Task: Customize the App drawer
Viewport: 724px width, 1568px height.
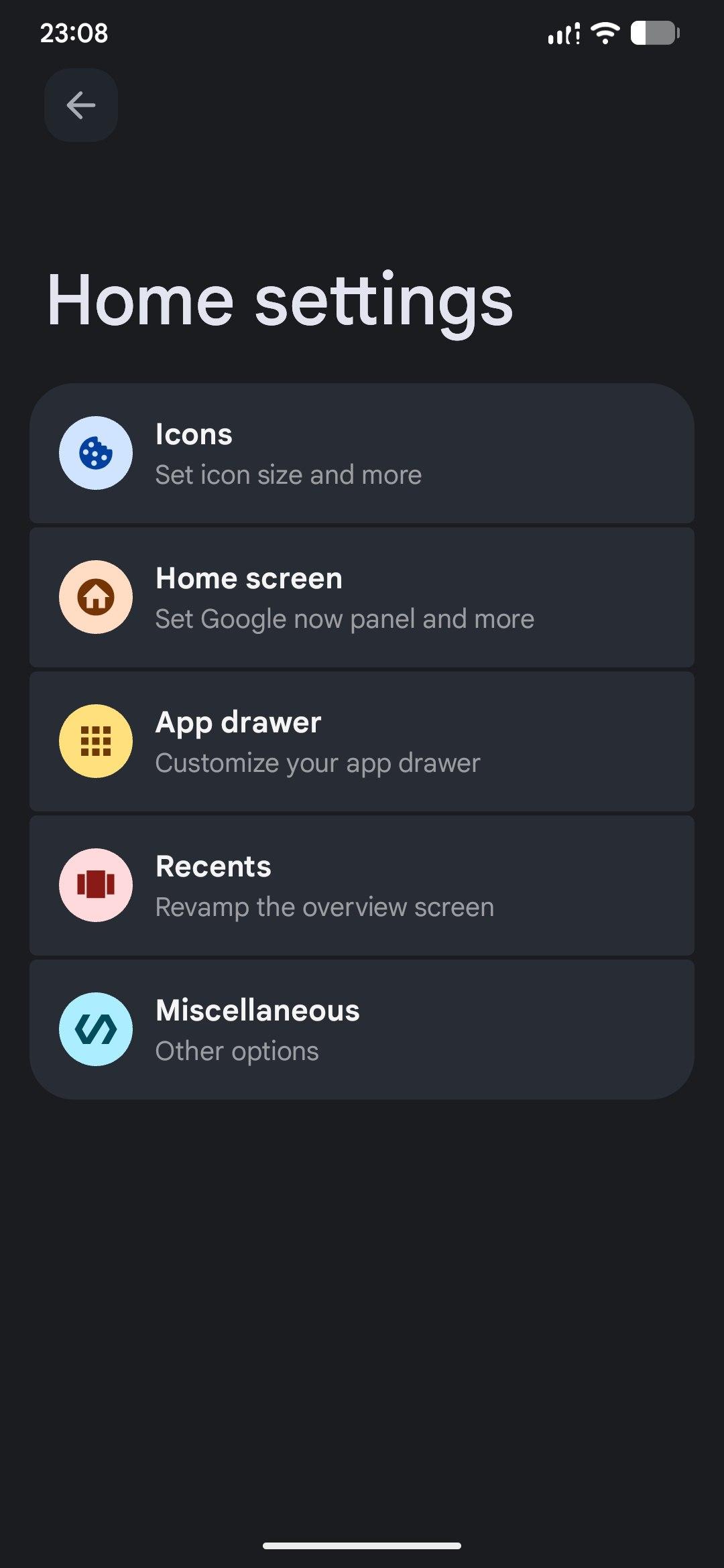Action: 362,742
